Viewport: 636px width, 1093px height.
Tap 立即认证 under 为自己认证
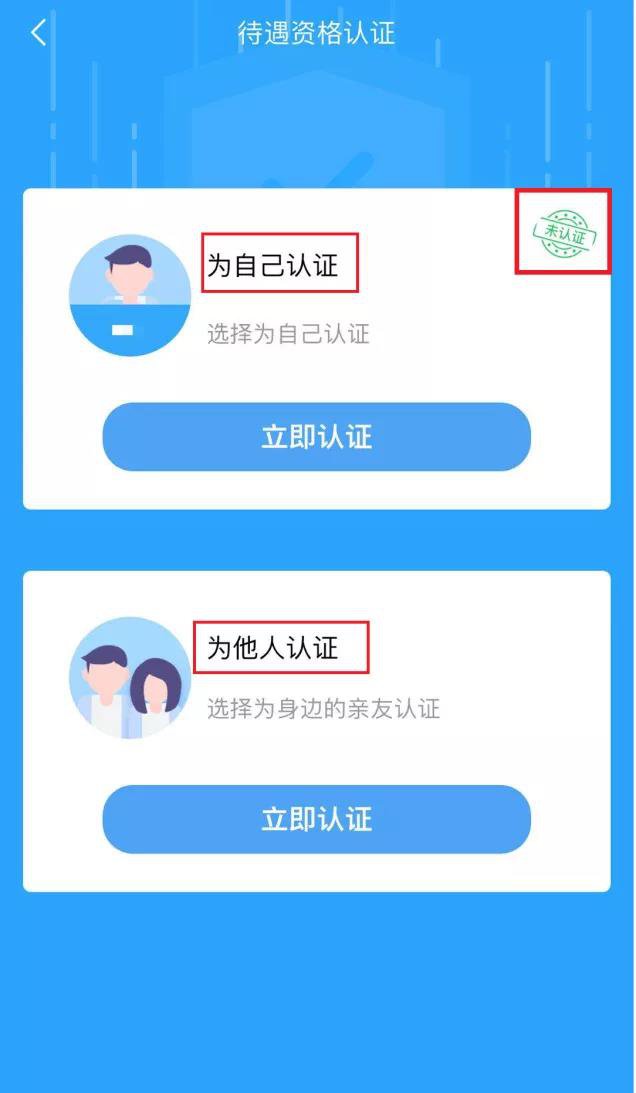(316, 437)
